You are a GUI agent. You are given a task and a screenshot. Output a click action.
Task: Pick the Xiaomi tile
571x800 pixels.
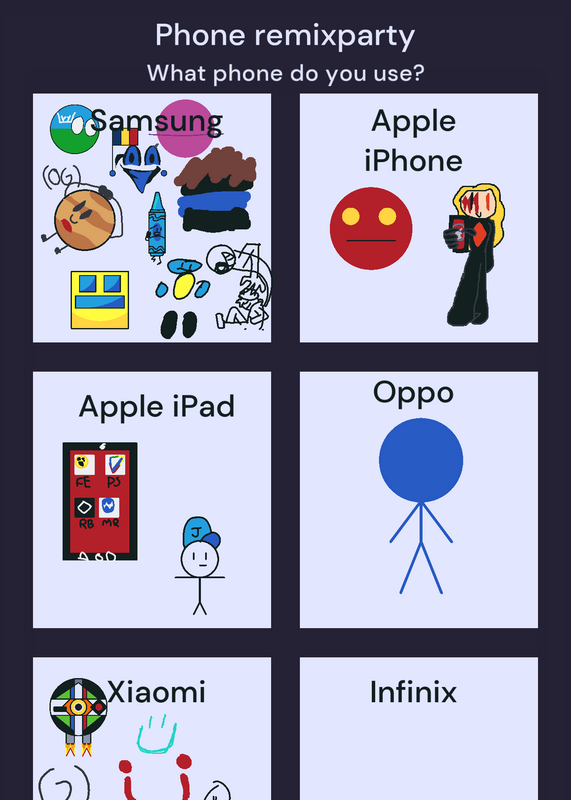pos(152,729)
